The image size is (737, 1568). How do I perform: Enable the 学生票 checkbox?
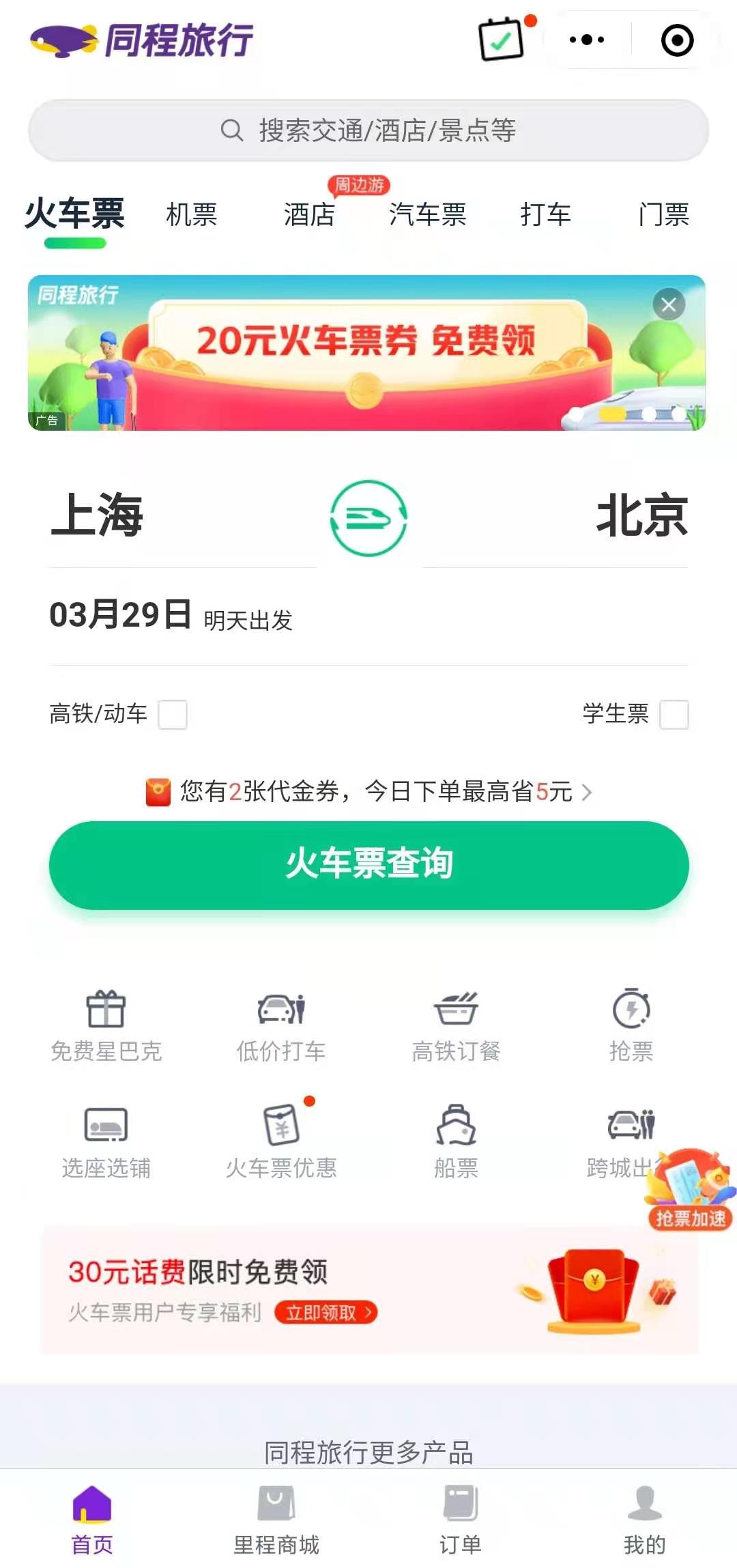pyautogui.click(x=674, y=715)
